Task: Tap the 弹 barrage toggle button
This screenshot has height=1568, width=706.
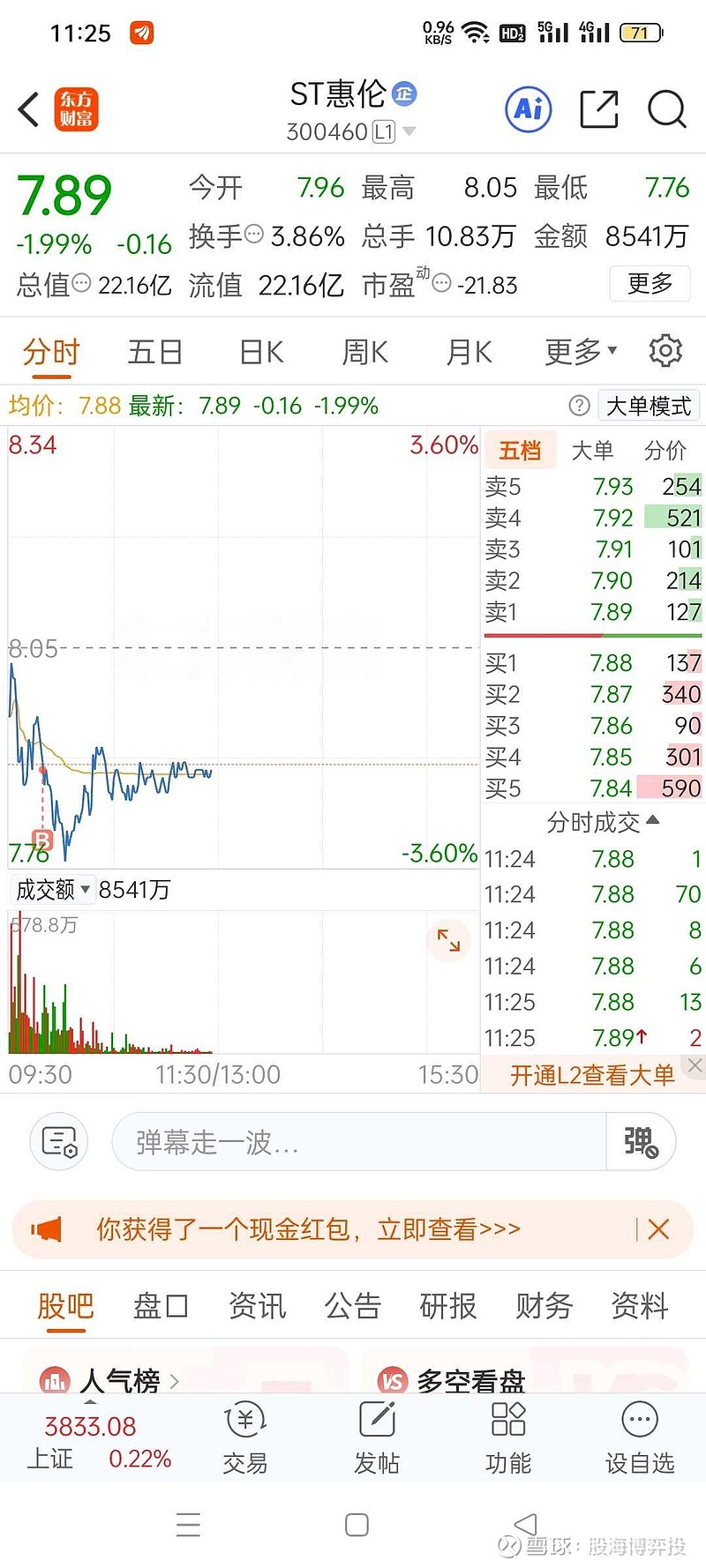Action: (x=641, y=1142)
